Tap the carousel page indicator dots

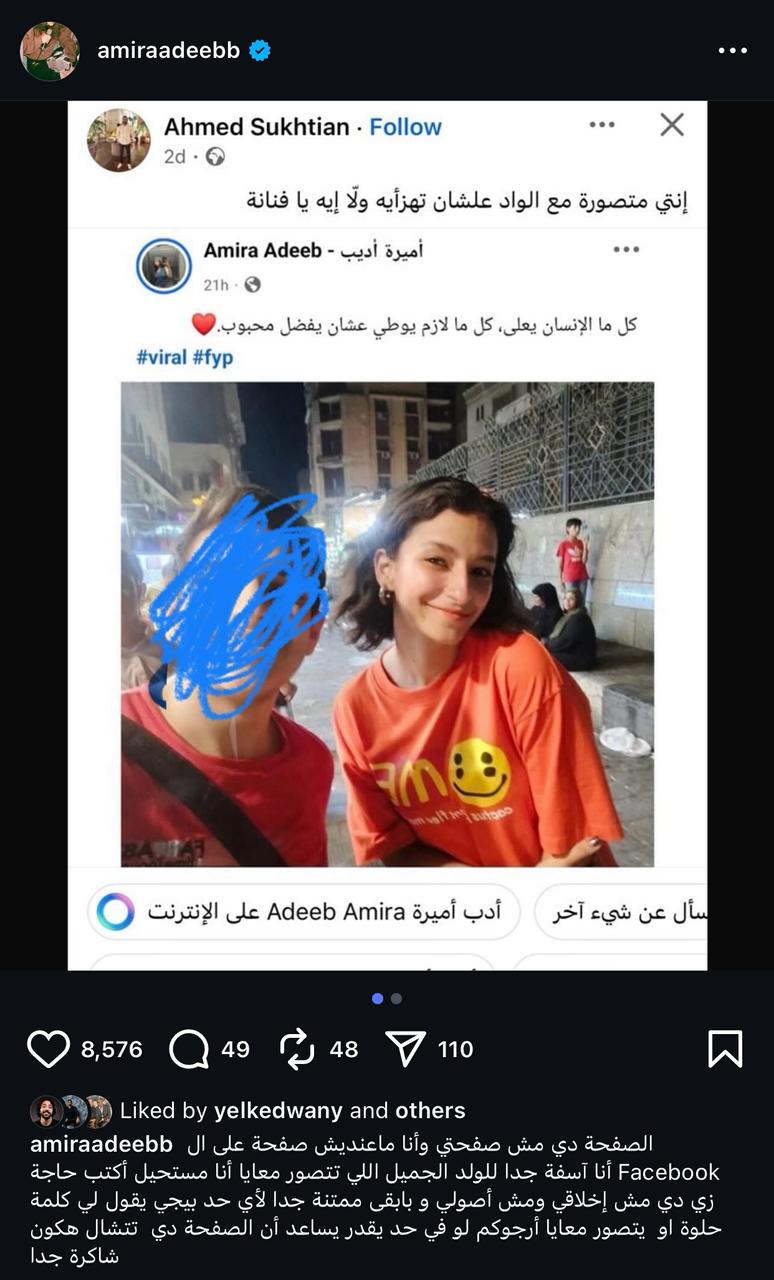(387, 998)
